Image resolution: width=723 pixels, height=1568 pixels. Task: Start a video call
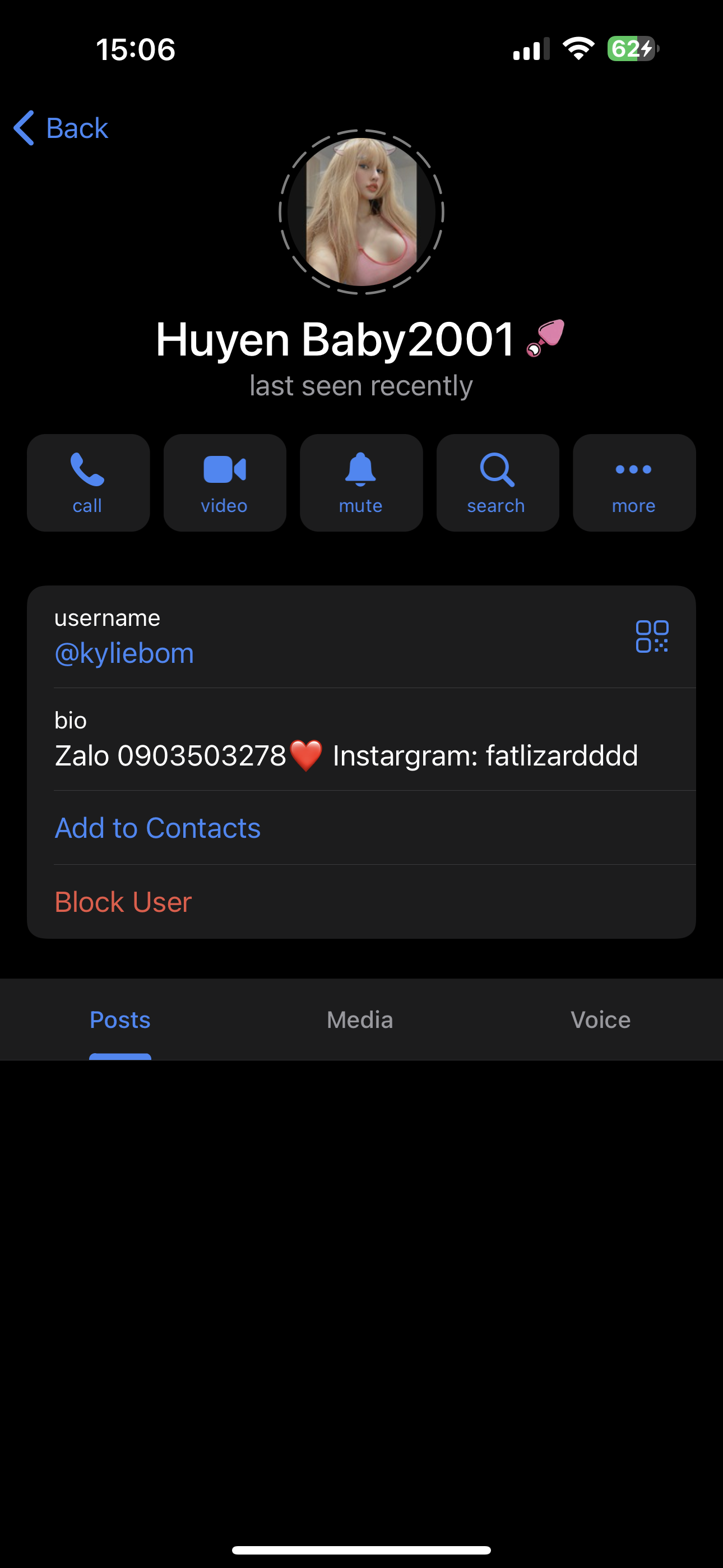click(225, 483)
